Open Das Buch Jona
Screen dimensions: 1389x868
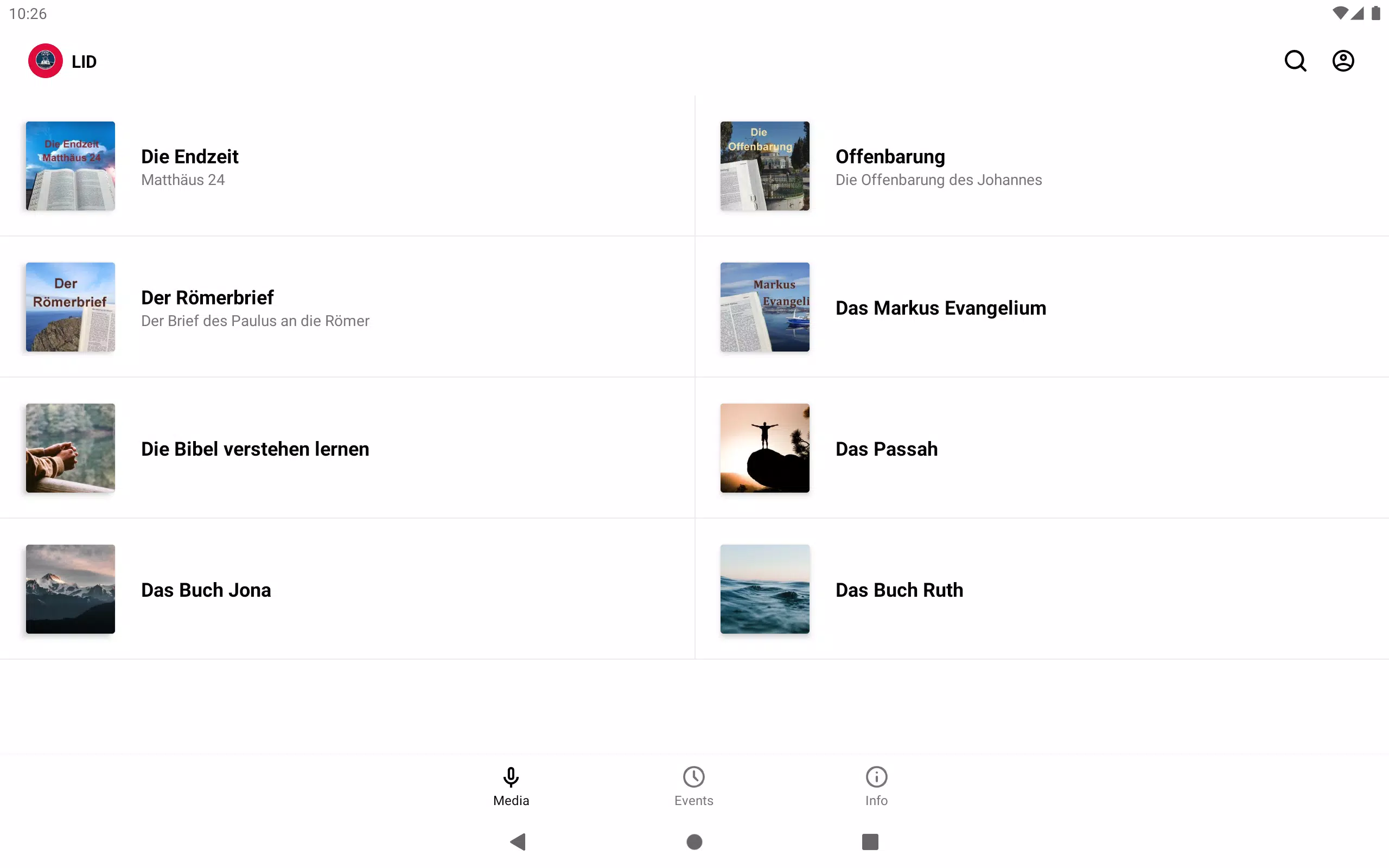point(347,589)
